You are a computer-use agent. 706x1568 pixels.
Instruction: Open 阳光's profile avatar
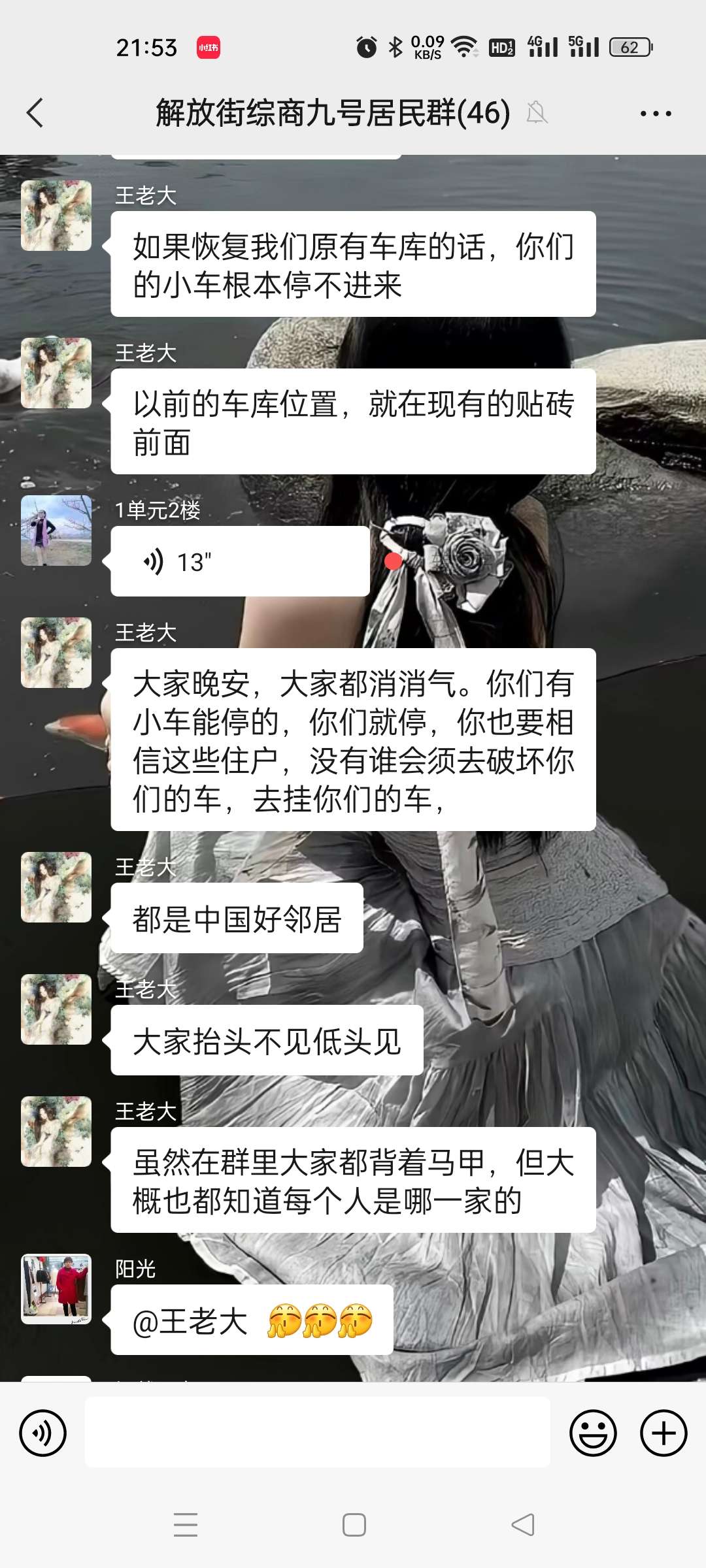click(x=56, y=1288)
